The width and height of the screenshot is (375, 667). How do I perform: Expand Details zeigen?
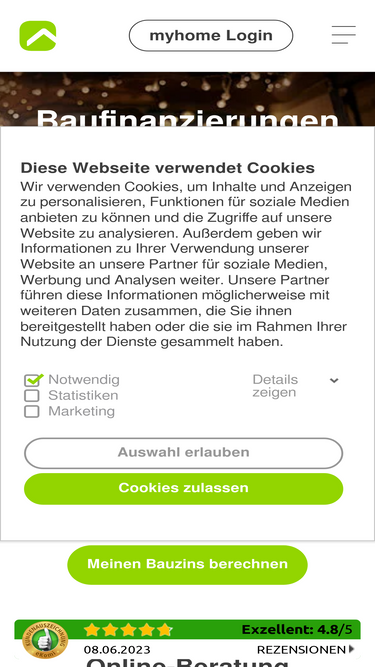tap(295, 385)
